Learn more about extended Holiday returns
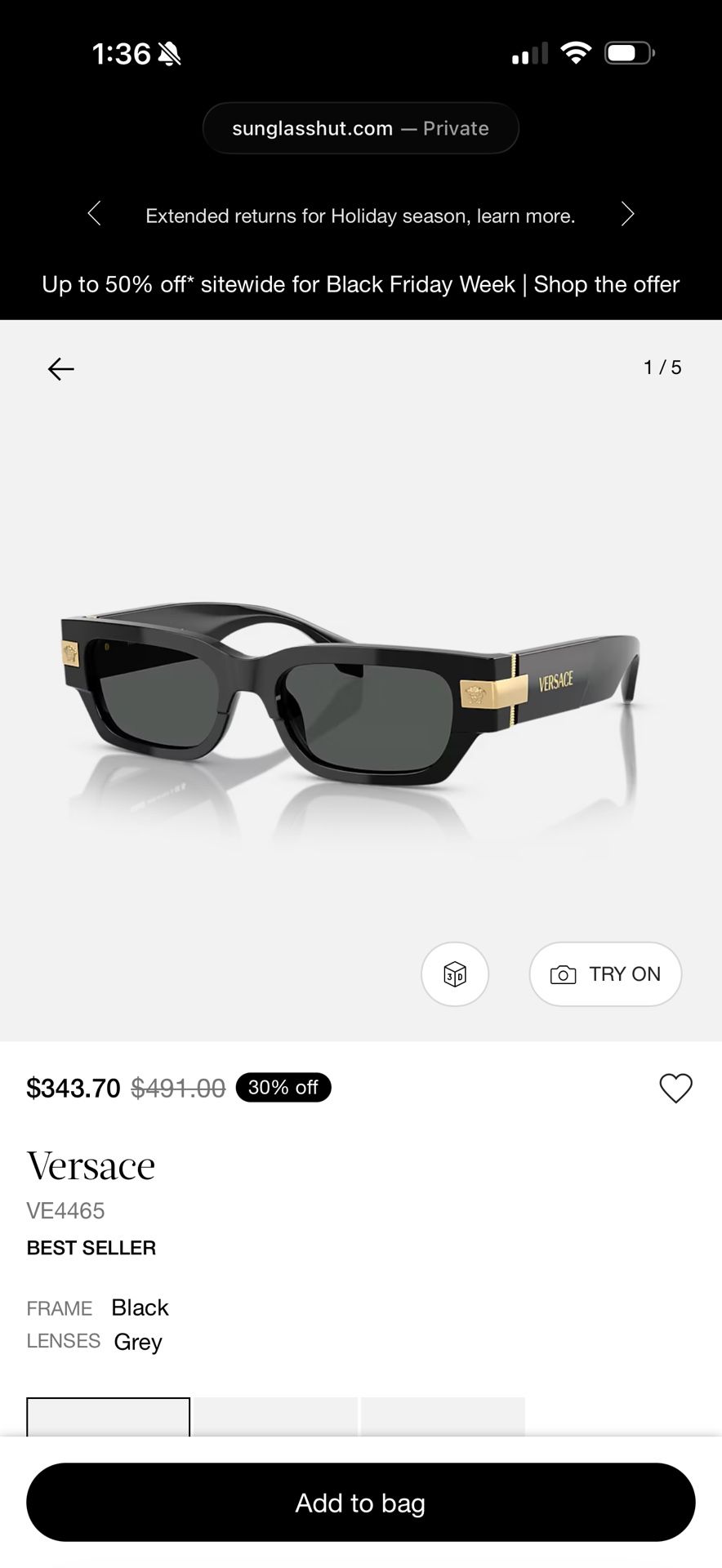Screen dimensions: 722x1568 tap(360, 216)
